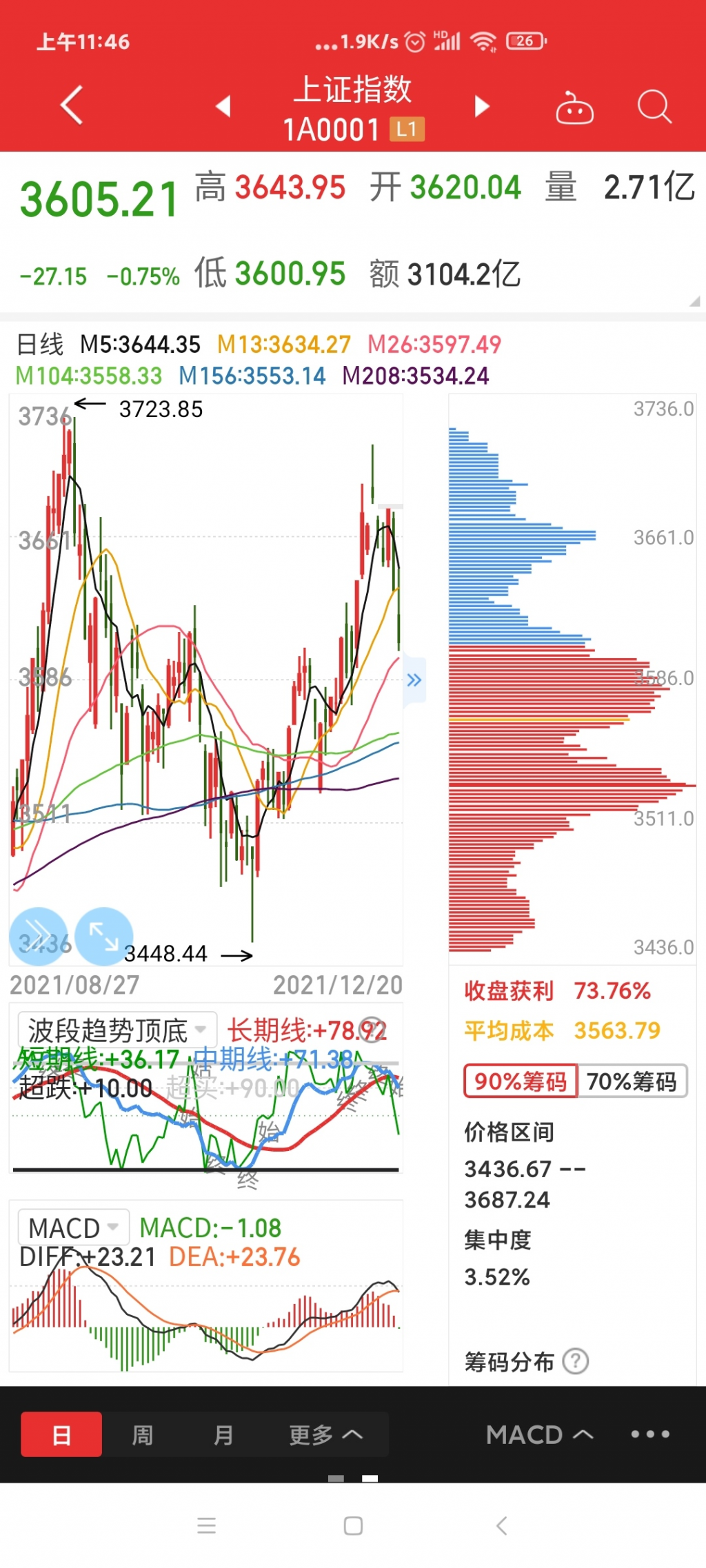Image resolution: width=706 pixels, height=1568 pixels.
Task: Expand the 更多 period options
Action: point(325,1435)
